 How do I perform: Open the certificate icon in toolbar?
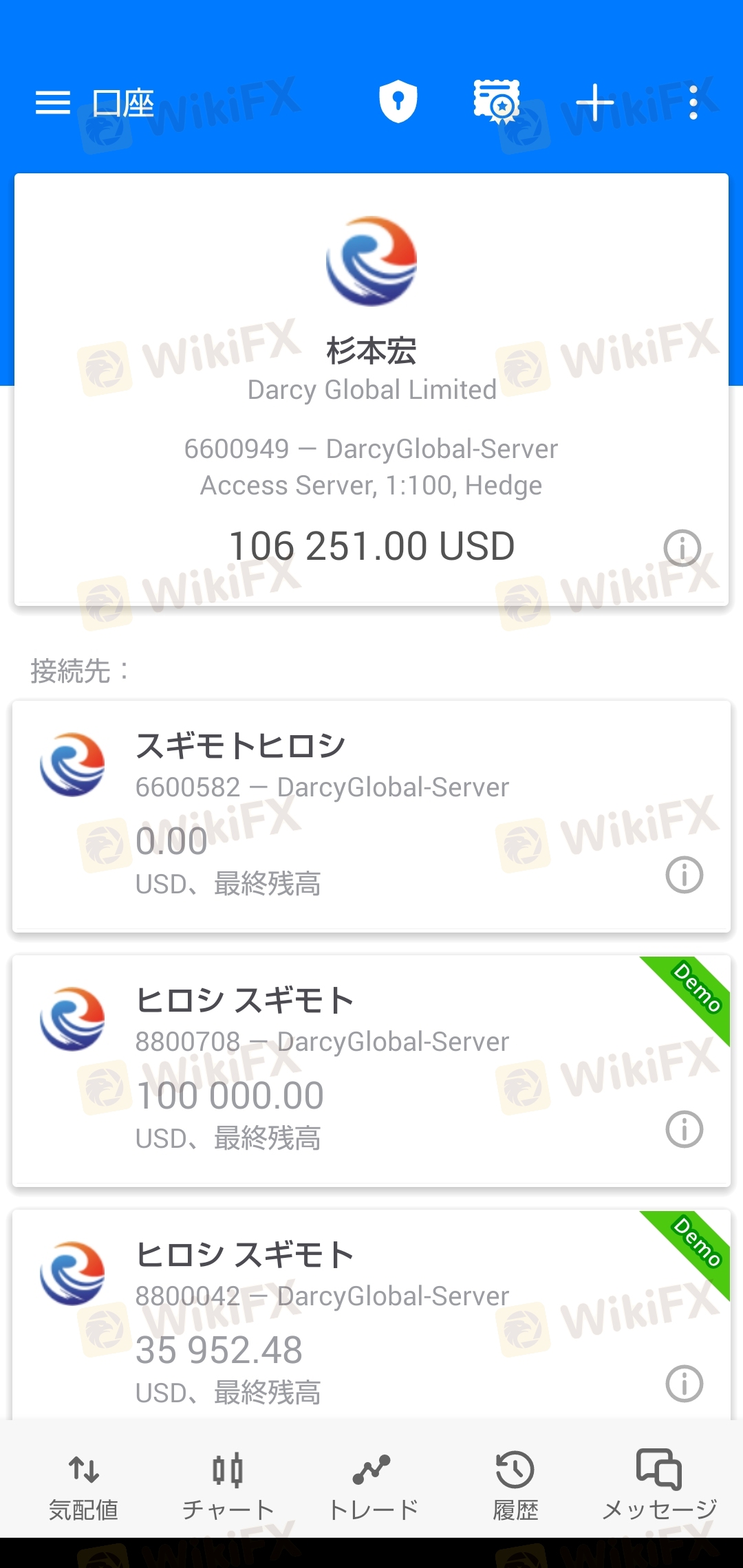click(x=496, y=102)
